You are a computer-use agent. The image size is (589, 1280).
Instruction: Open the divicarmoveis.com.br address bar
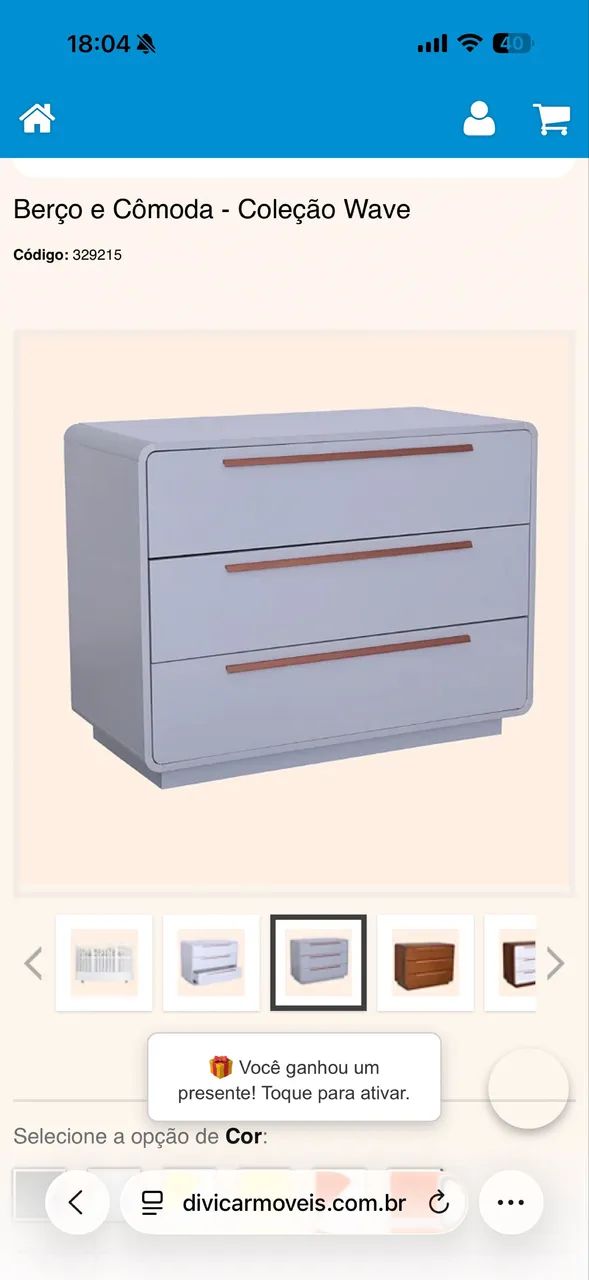pyautogui.click(x=293, y=1203)
